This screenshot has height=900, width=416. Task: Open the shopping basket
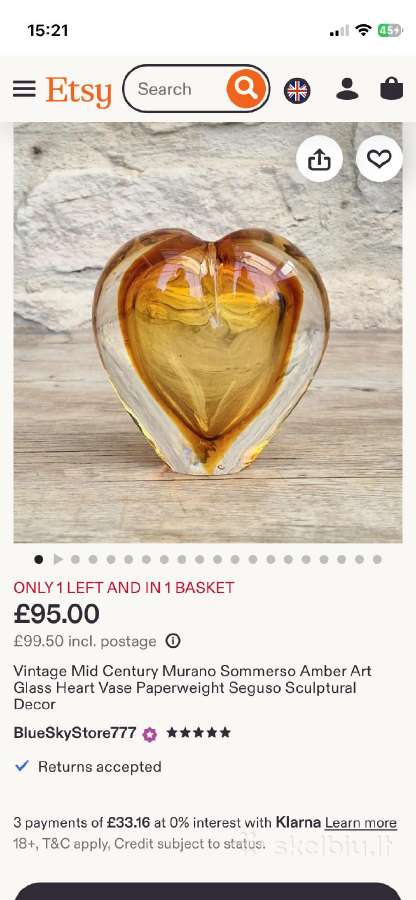click(391, 89)
